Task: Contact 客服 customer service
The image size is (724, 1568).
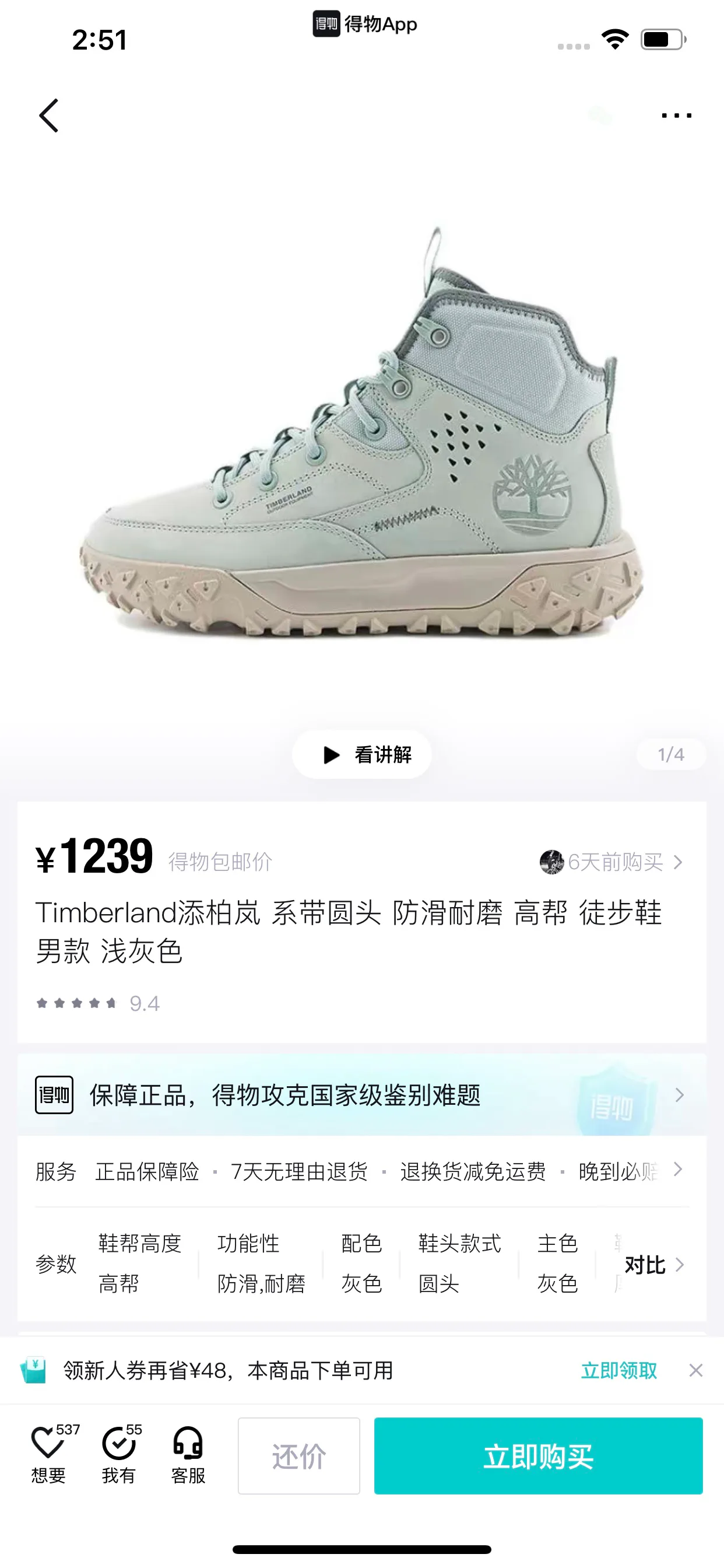Action: tap(188, 1454)
